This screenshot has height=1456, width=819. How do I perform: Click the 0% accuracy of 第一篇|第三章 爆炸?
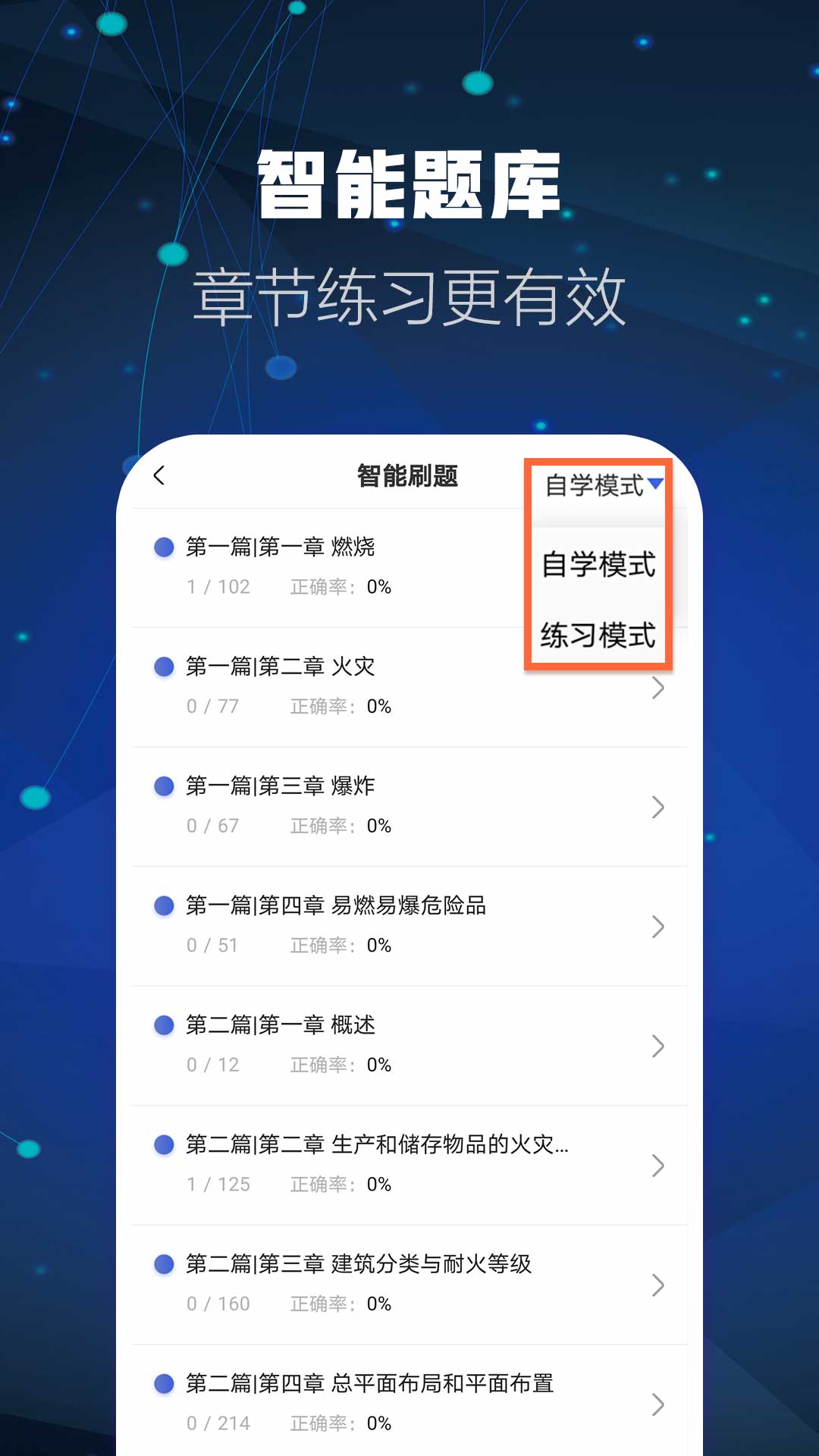(x=377, y=826)
